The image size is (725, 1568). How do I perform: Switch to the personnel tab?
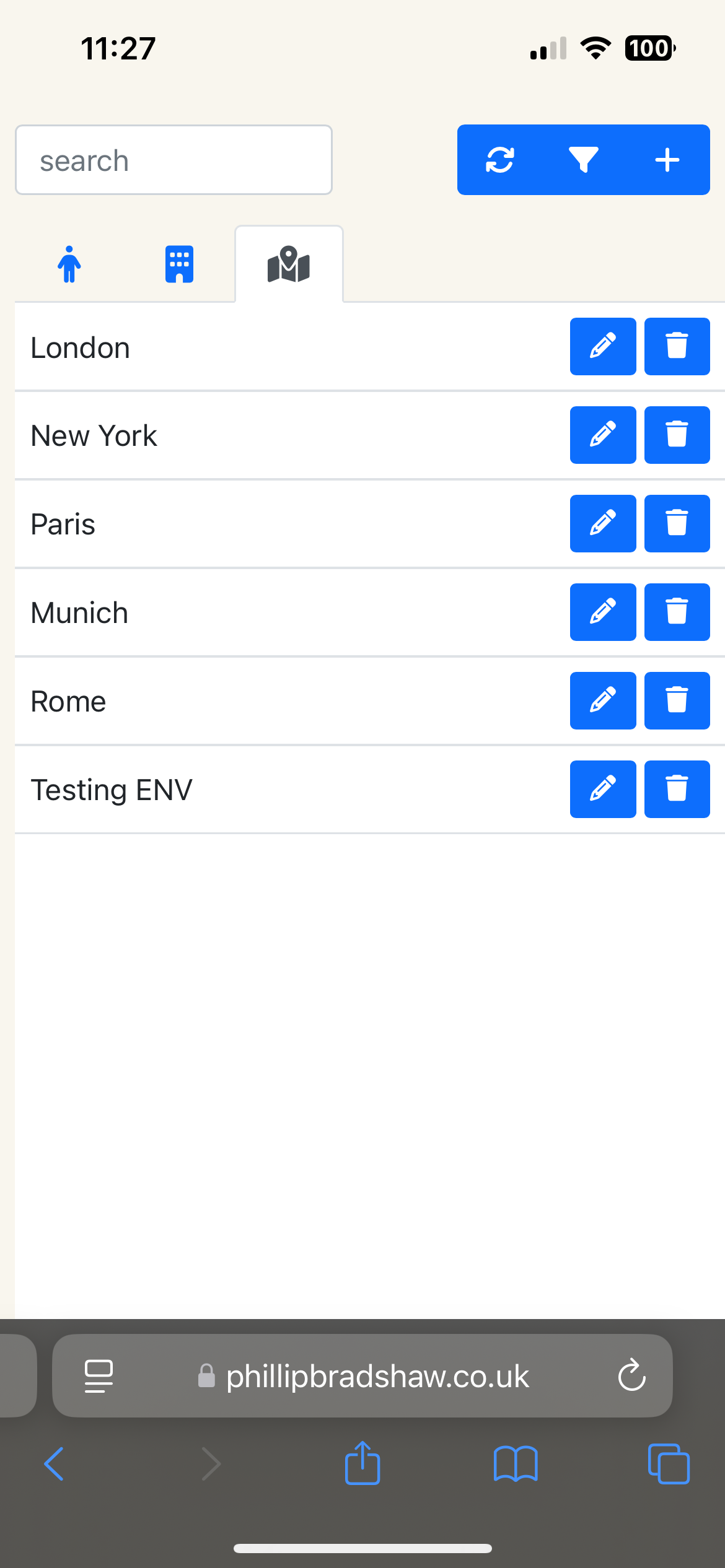[x=69, y=264]
